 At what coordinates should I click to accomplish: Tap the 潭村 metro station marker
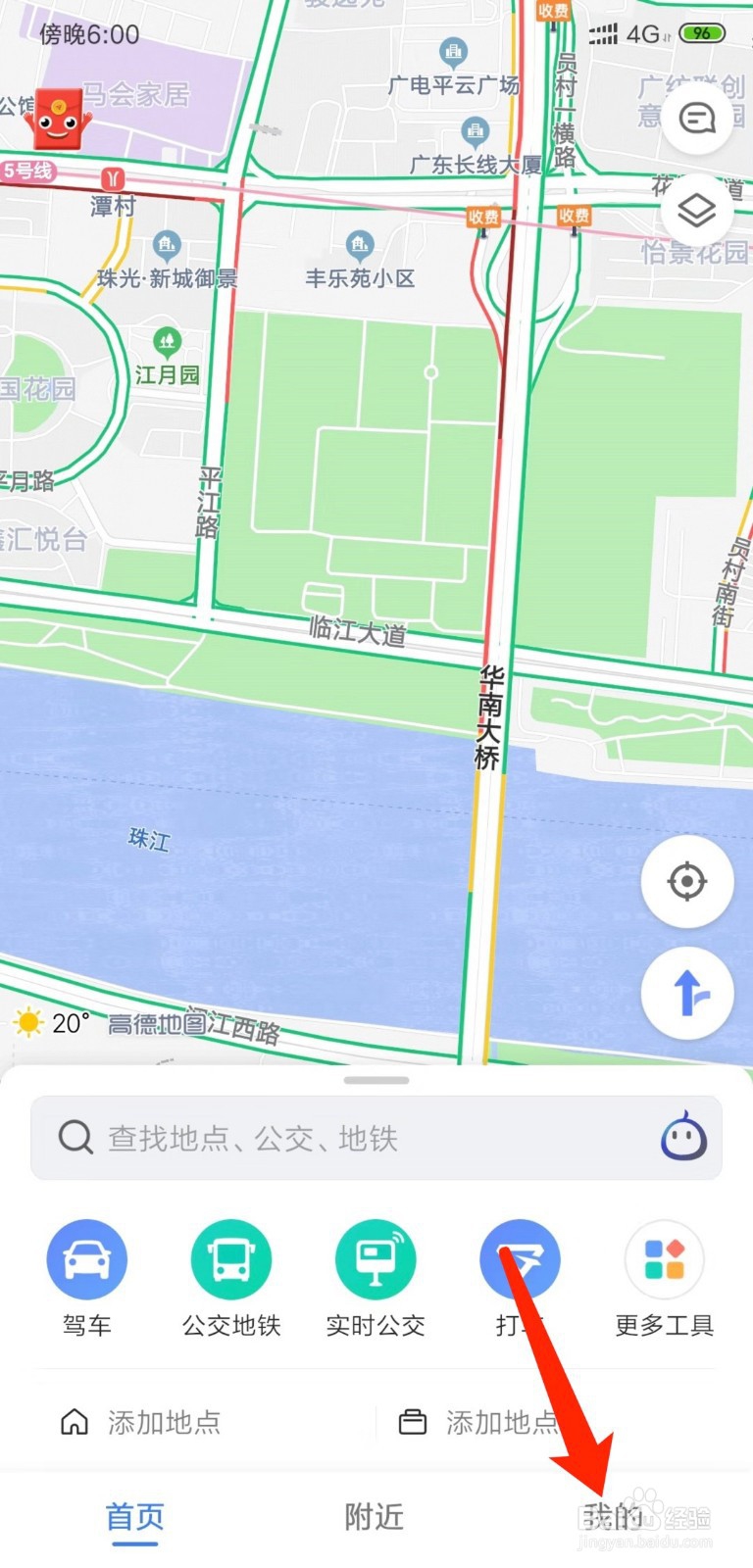point(113,192)
